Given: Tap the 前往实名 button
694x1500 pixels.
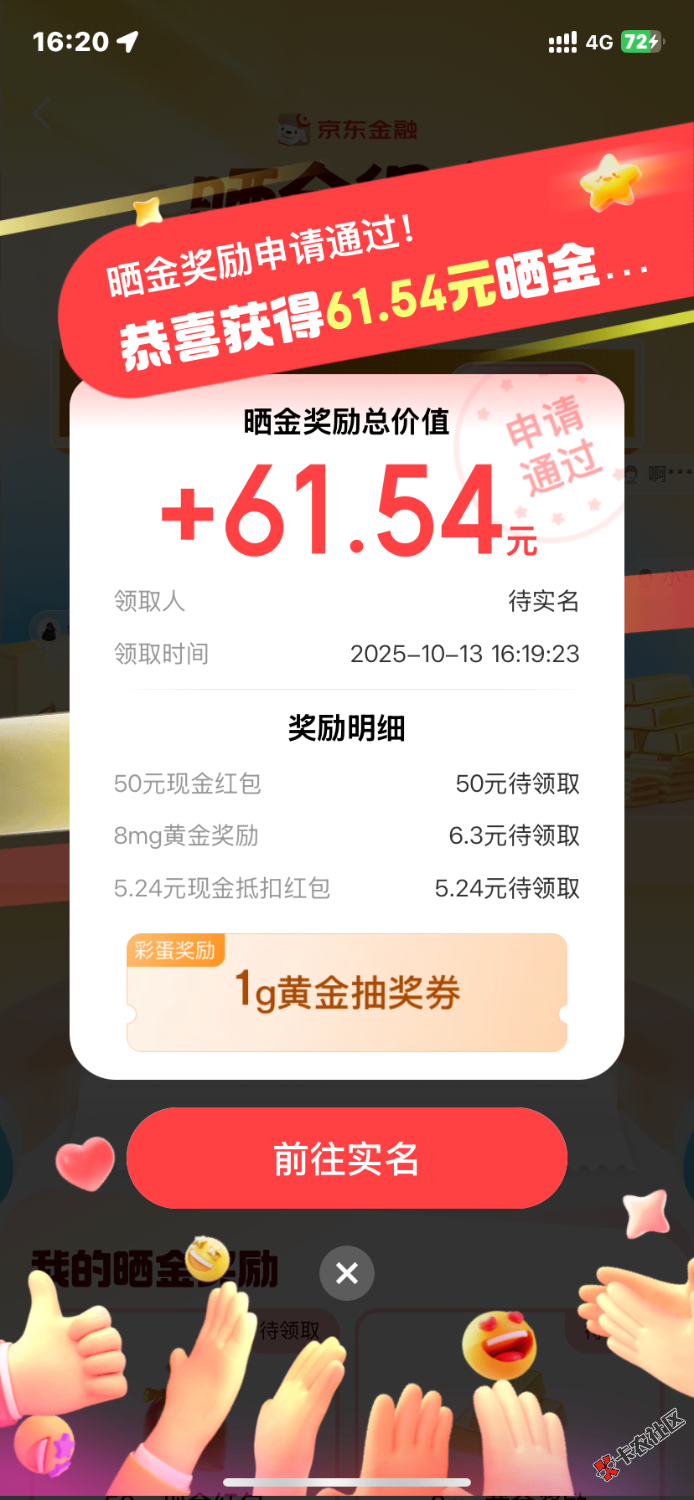Looking at the screenshot, I should coord(346,1159).
